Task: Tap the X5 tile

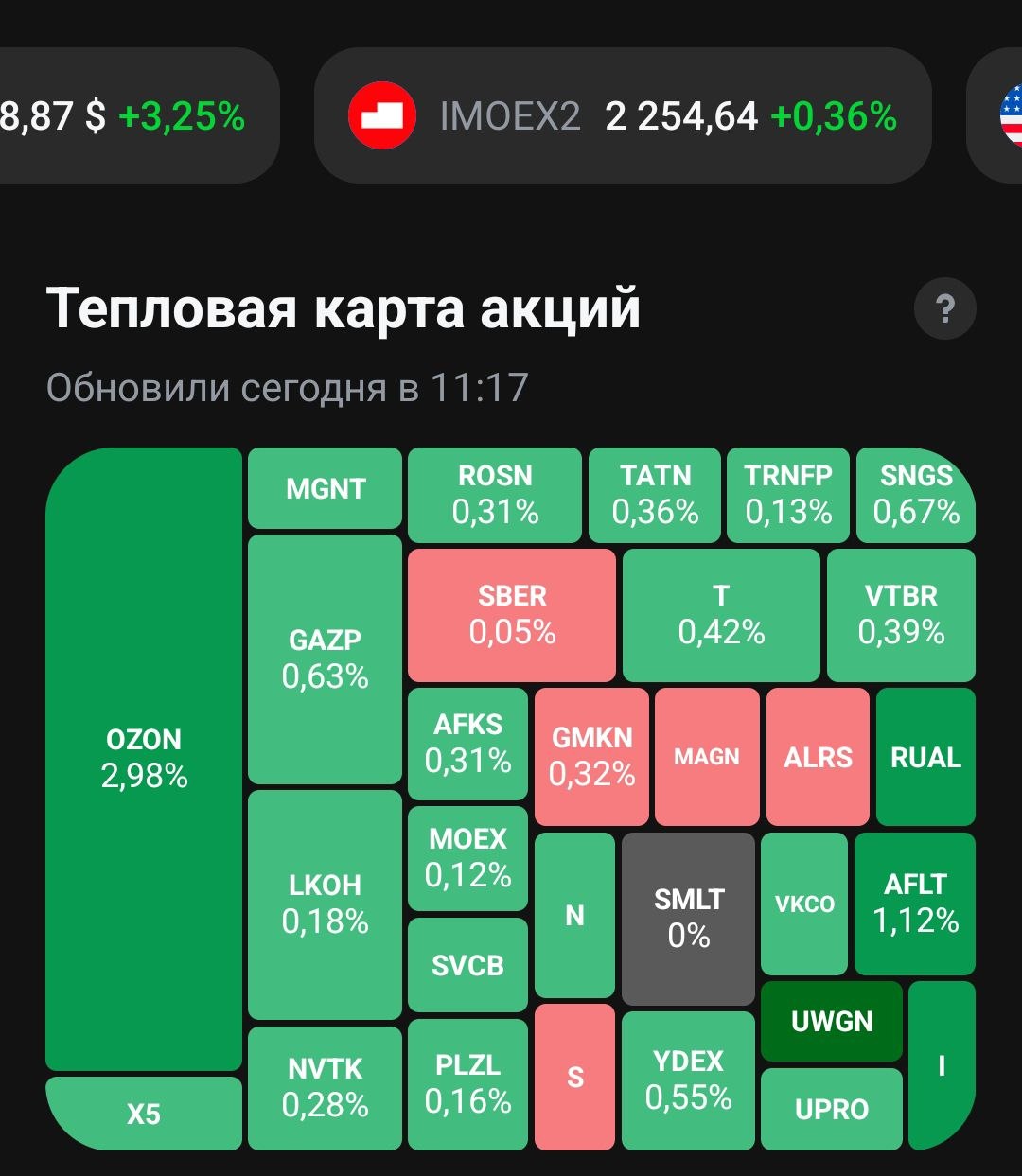Action: coord(144,1114)
